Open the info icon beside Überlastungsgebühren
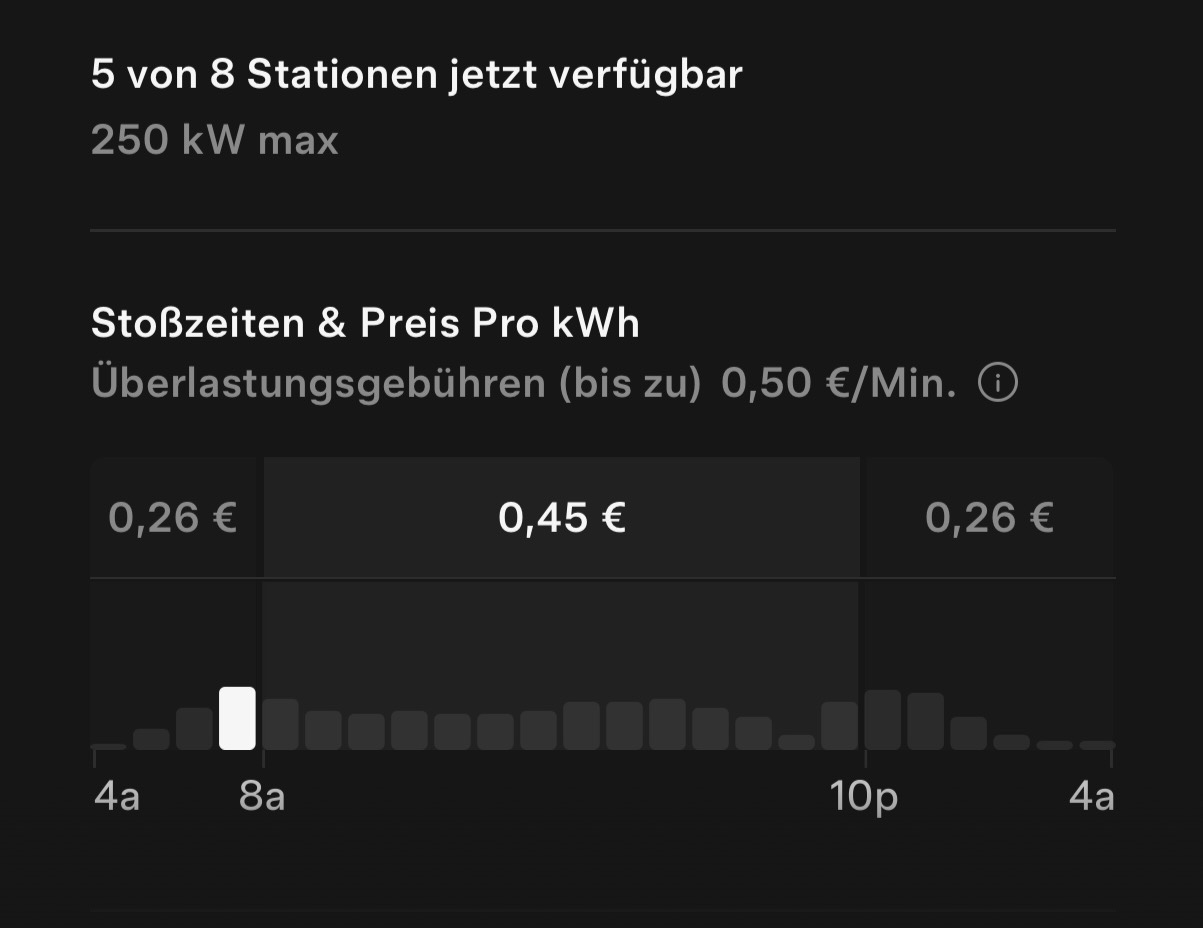The image size is (1203, 928). click(x=997, y=383)
